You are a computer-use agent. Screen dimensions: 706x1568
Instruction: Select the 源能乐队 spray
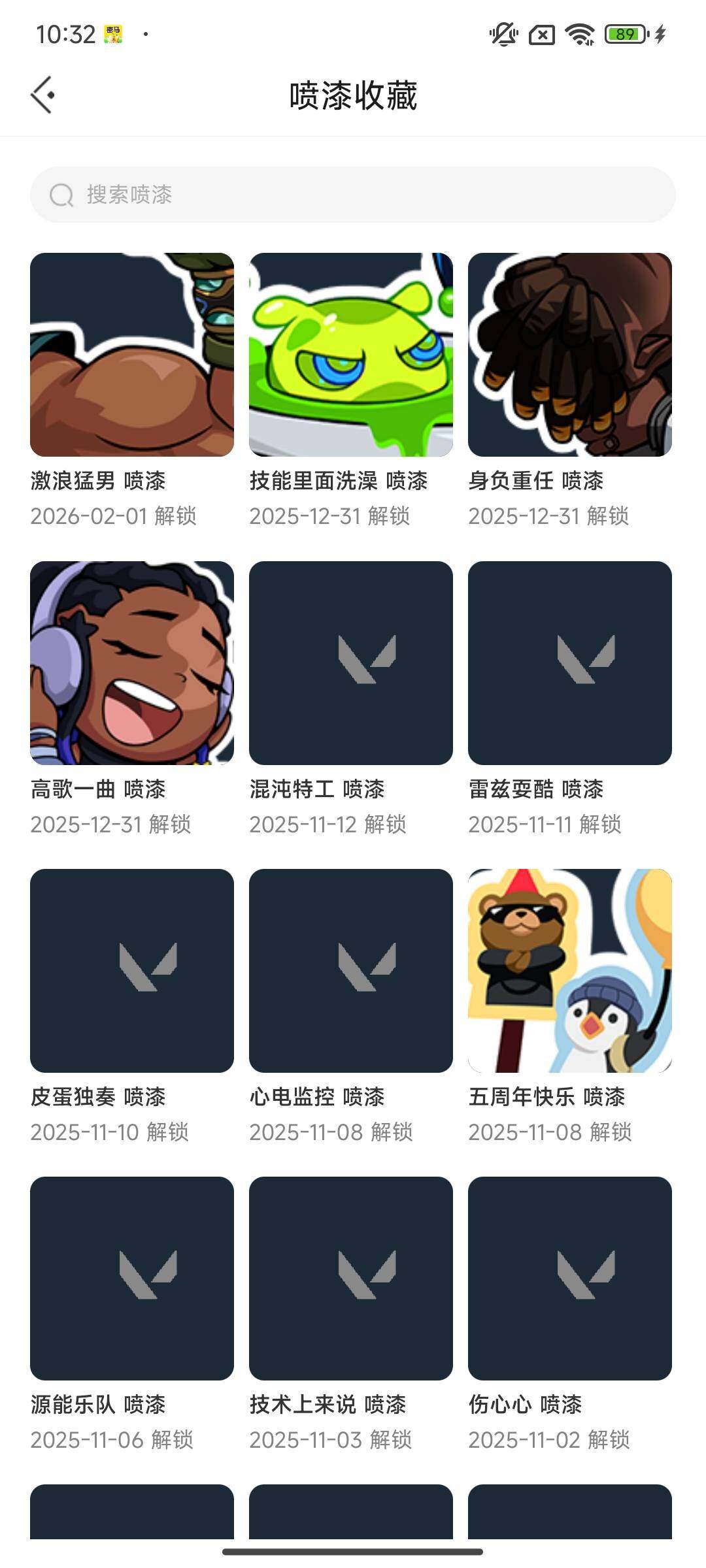pyautogui.click(x=132, y=1279)
